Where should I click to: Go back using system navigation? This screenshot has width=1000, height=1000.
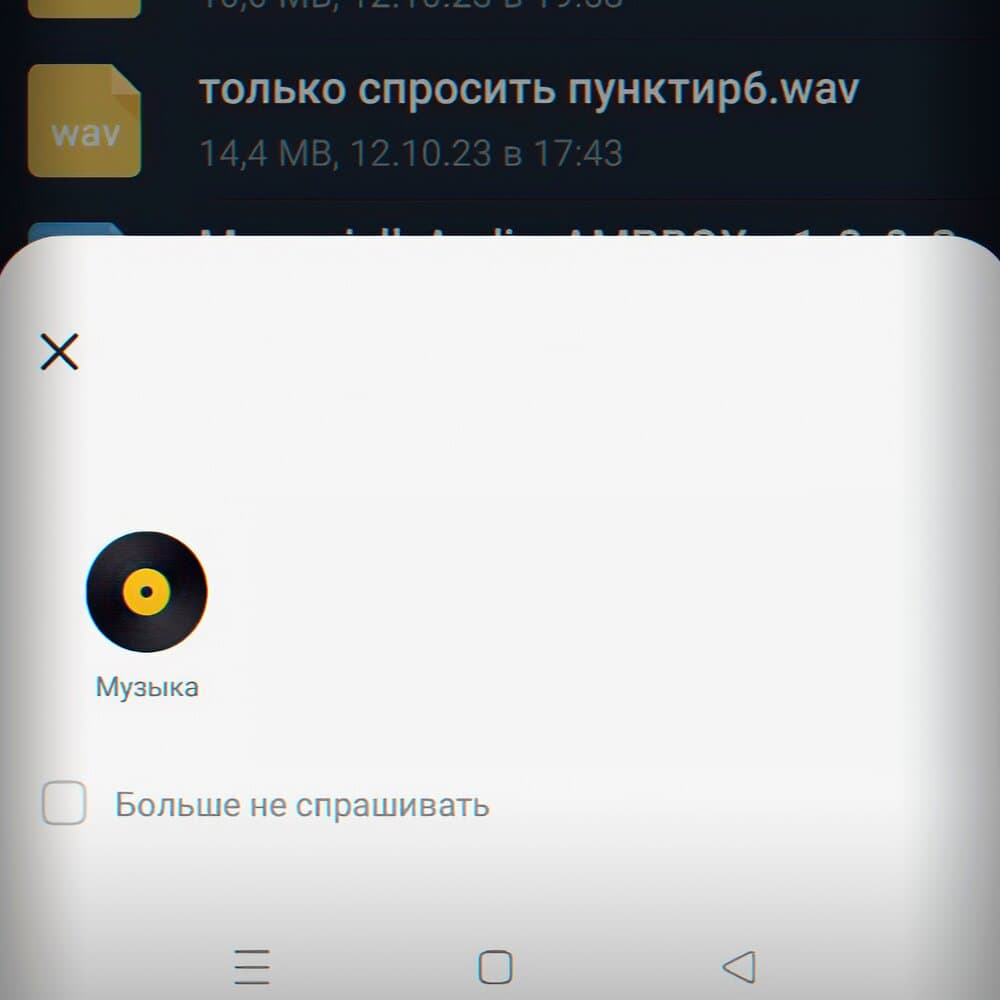point(738,967)
